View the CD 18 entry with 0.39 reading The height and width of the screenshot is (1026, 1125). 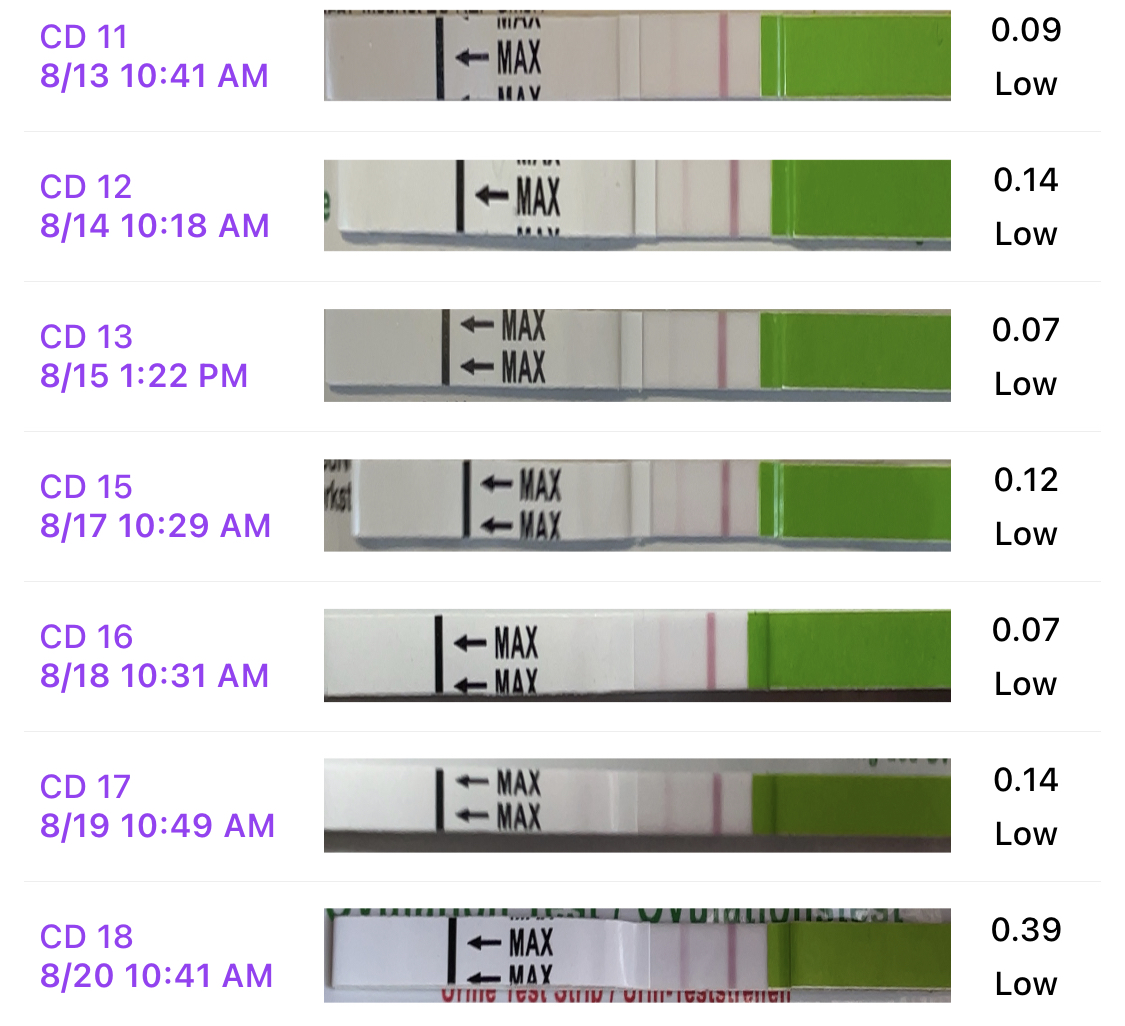156,956
